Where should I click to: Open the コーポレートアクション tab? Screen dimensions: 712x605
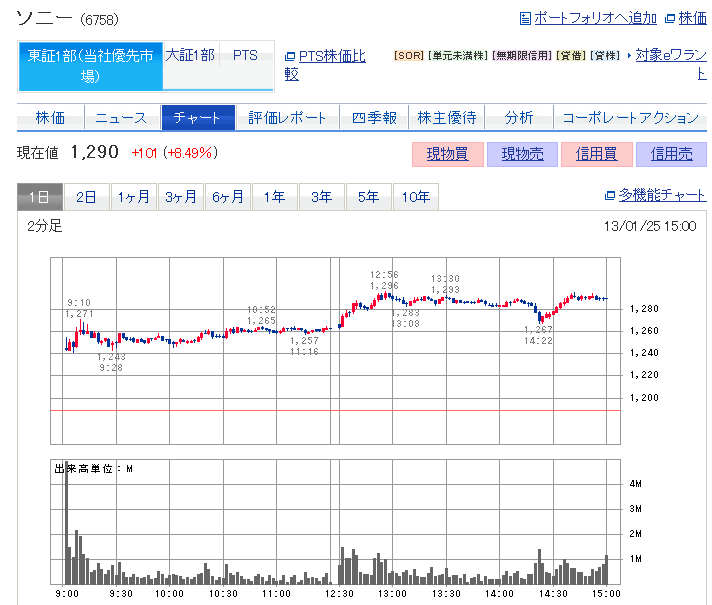(x=630, y=118)
